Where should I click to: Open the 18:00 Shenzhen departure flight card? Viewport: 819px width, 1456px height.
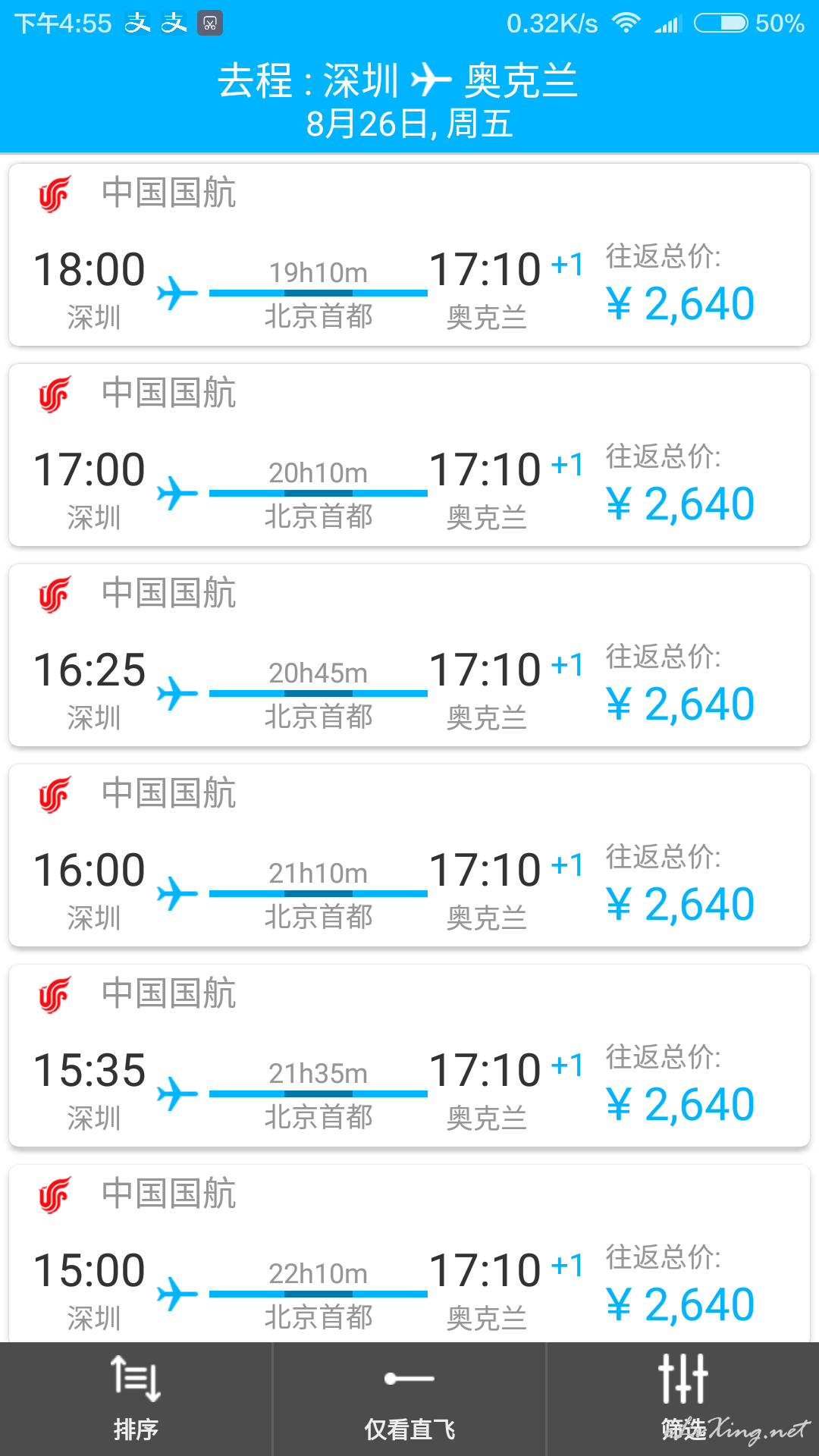click(x=409, y=255)
